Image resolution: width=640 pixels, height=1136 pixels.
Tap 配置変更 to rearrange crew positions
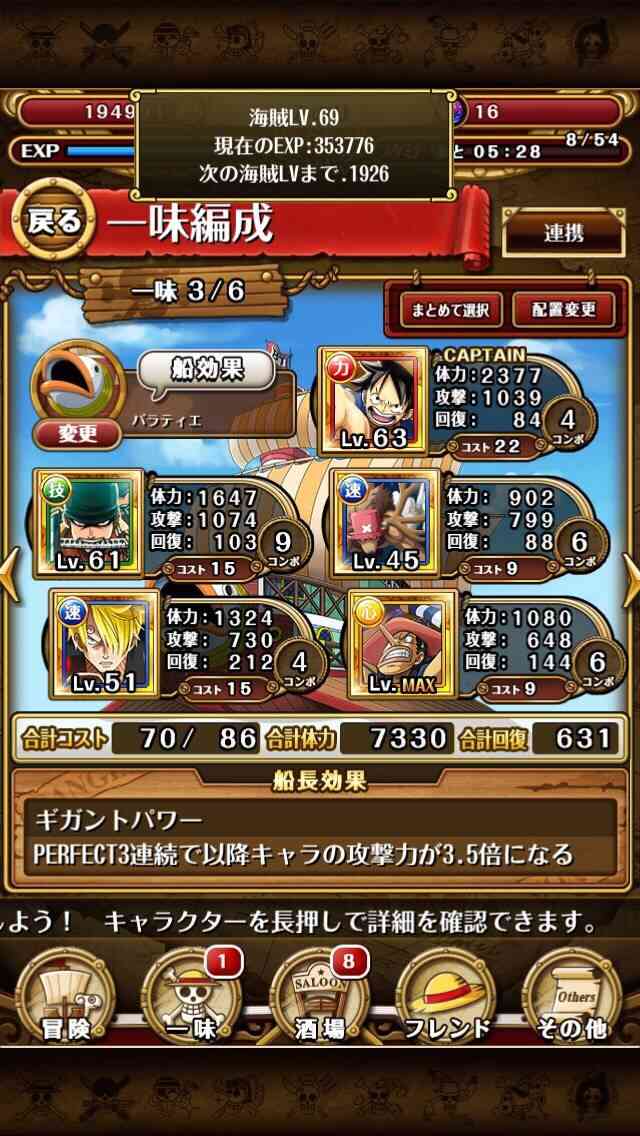pyautogui.click(x=563, y=309)
